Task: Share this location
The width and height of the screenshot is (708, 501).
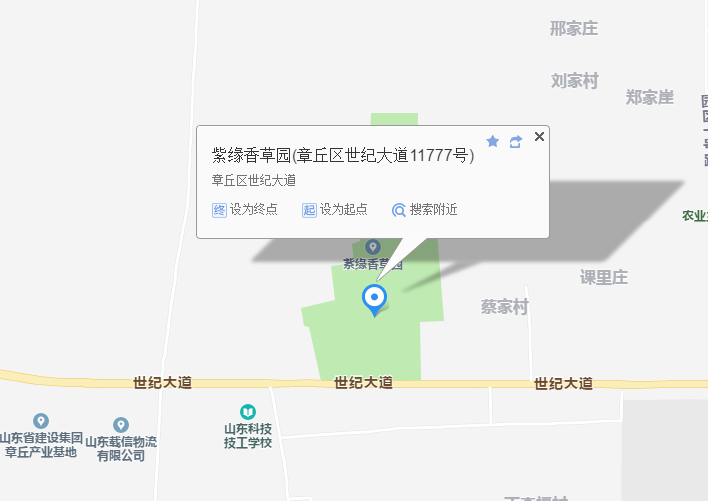Action: tap(516, 142)
